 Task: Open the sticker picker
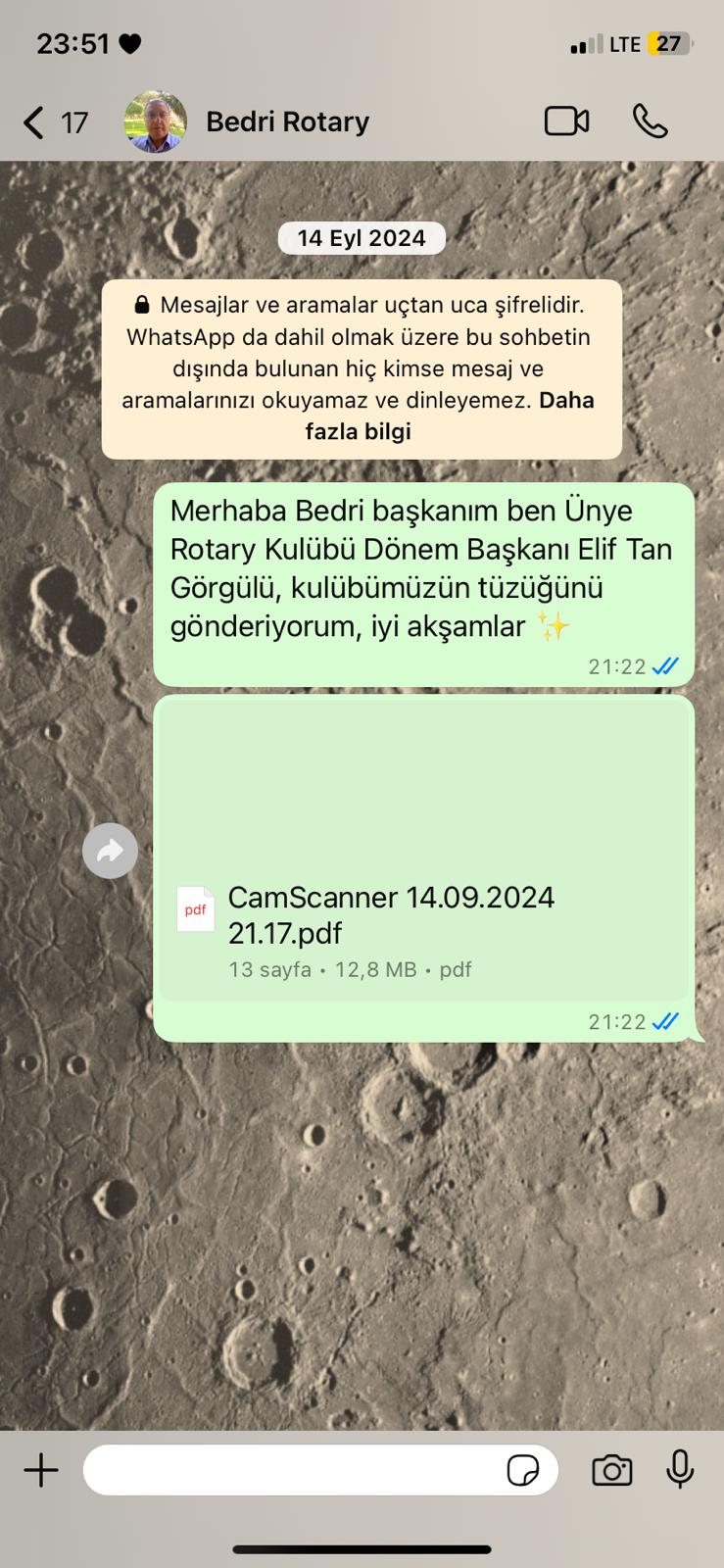523,1470
